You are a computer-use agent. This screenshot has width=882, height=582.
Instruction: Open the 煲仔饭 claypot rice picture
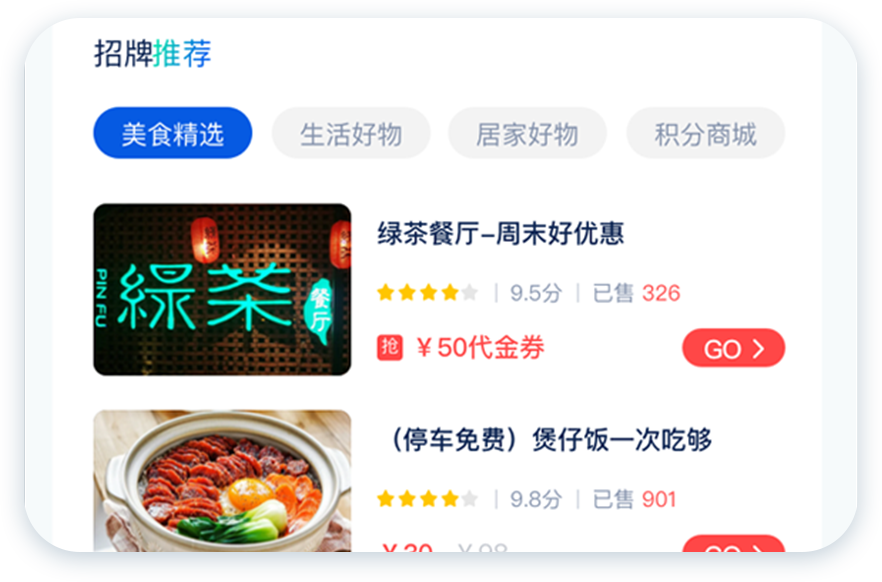pyautogui.click(x=222, y=480)
